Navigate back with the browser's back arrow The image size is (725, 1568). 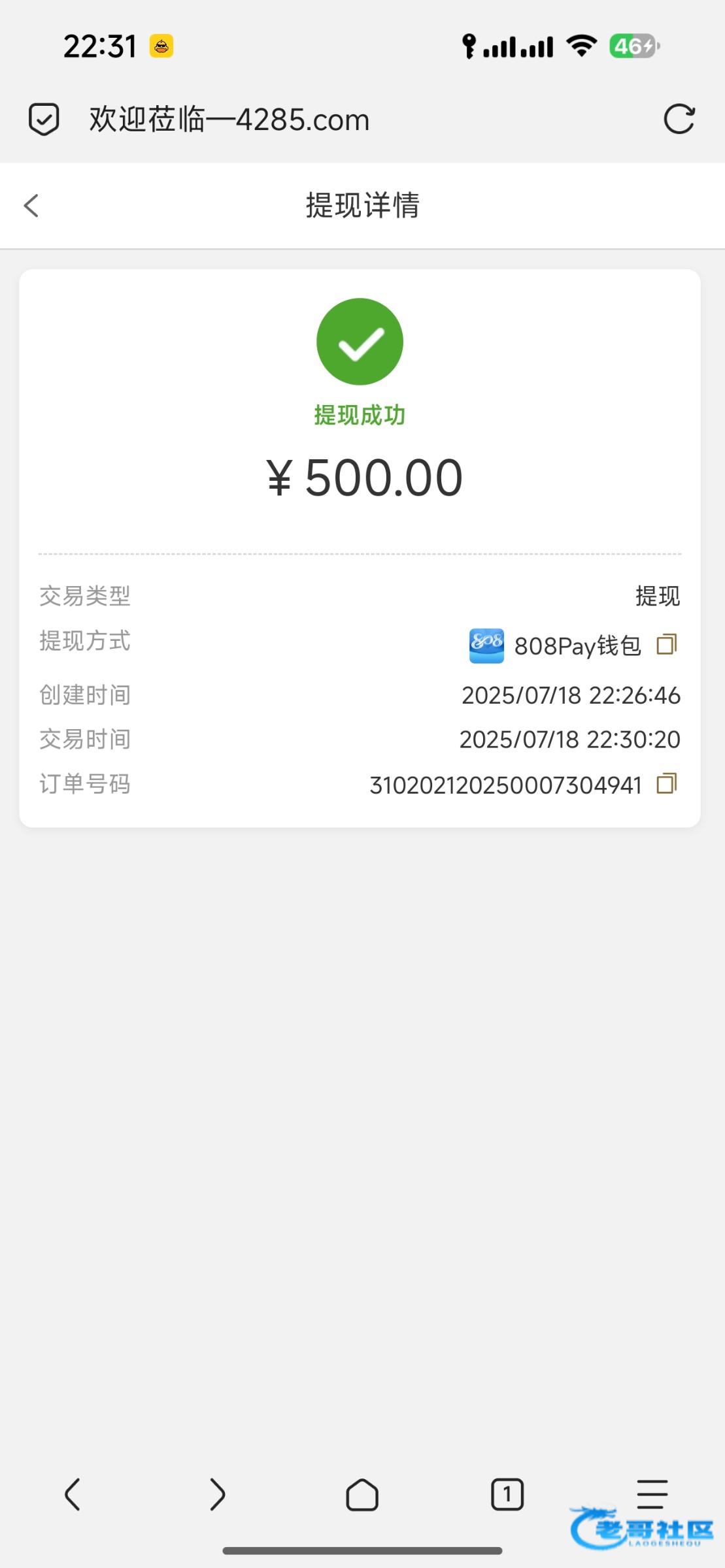[73, 1494]
